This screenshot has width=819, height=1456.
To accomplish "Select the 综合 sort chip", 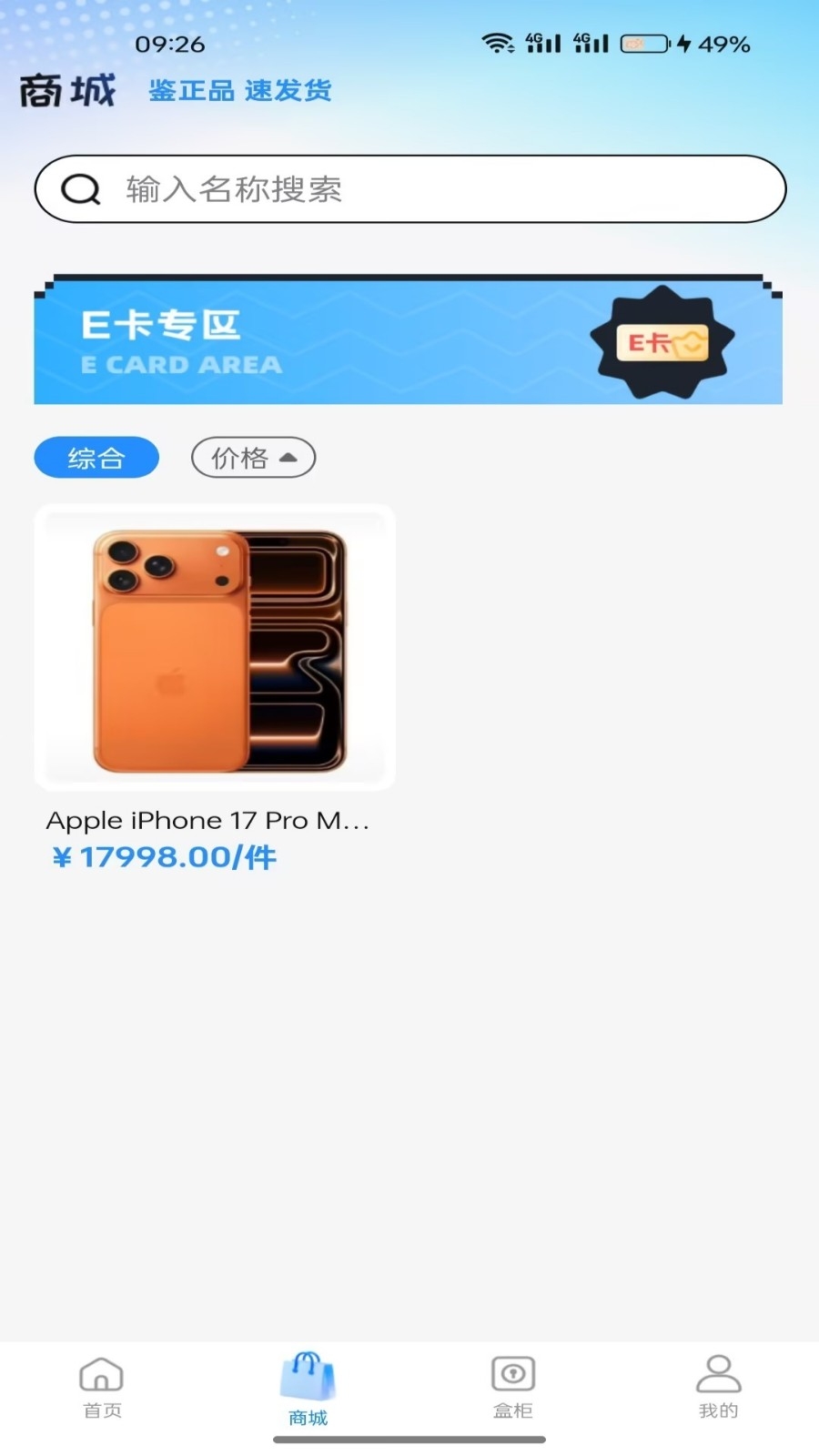I will coord(96,458).
